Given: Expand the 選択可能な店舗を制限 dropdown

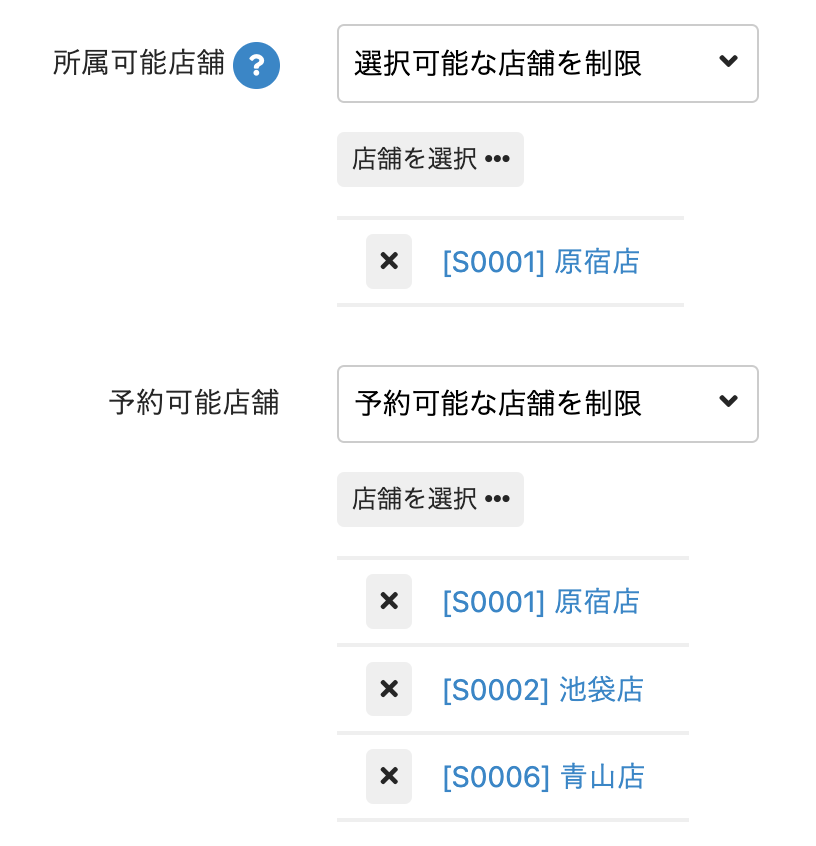Looking at the screenshot, I should 547,64.
